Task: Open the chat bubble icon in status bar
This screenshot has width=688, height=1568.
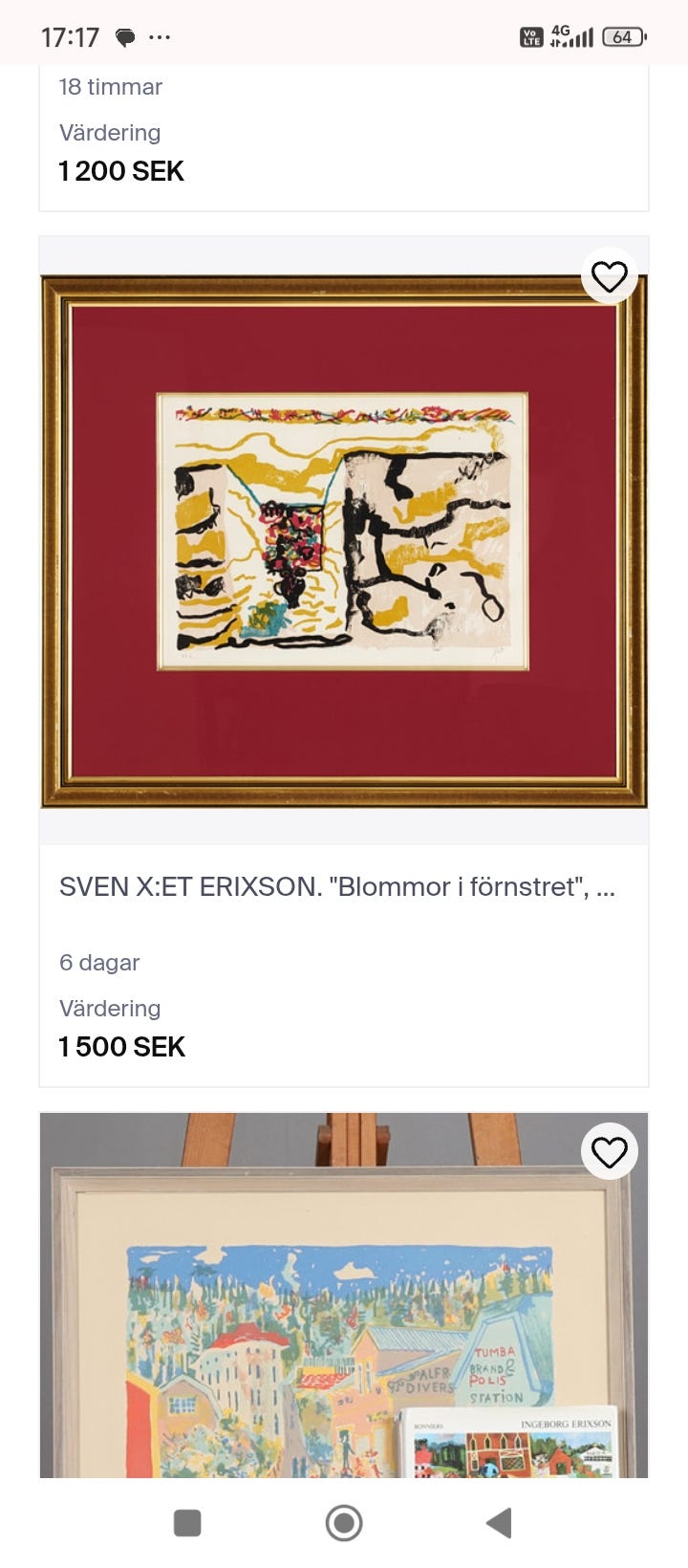Action: point(124,36)
